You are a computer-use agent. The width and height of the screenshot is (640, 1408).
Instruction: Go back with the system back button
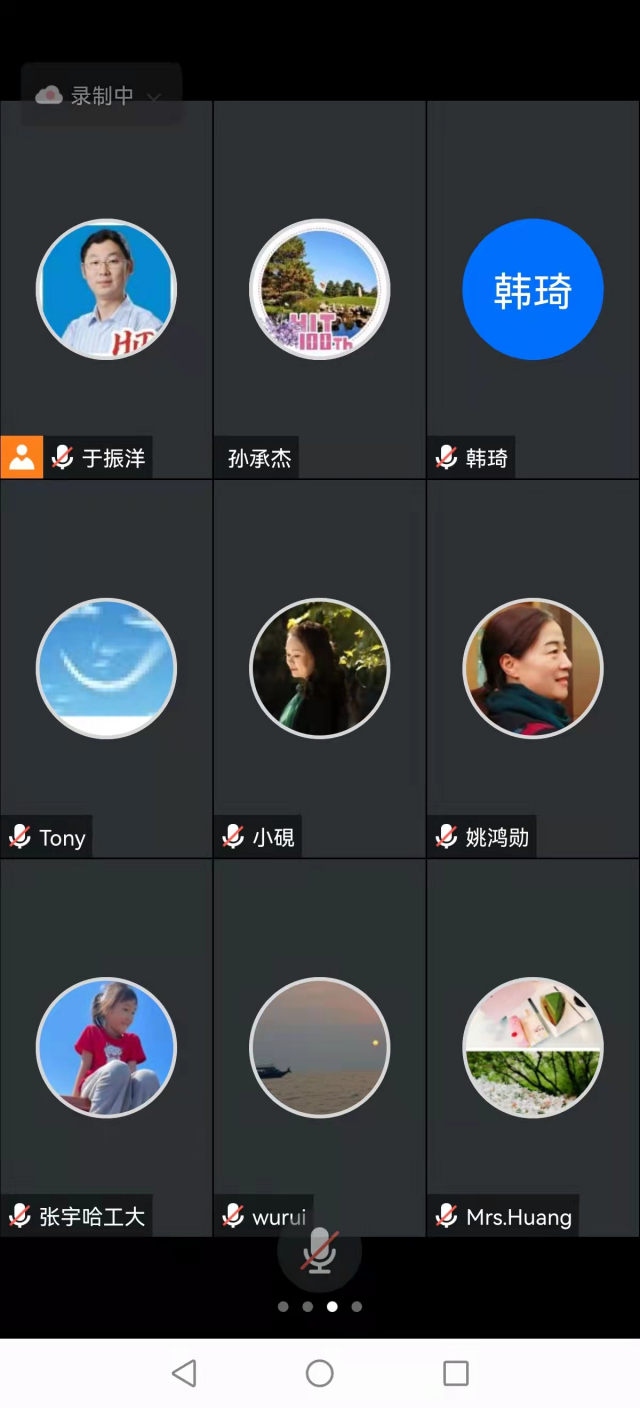point(184,1373)
